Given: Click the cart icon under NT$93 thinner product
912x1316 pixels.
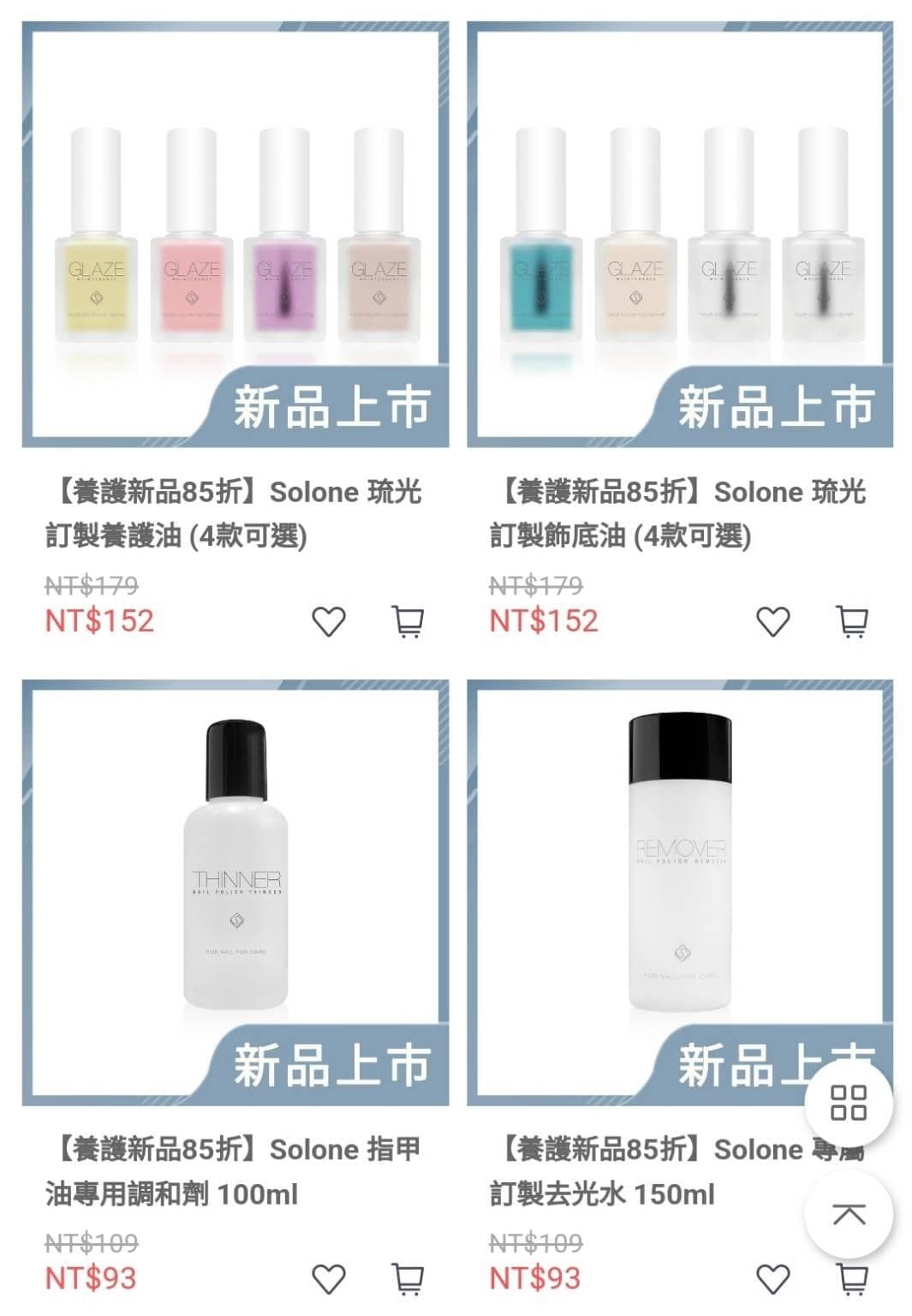Looking at the screenshot, I should [x=408, y=1277].
